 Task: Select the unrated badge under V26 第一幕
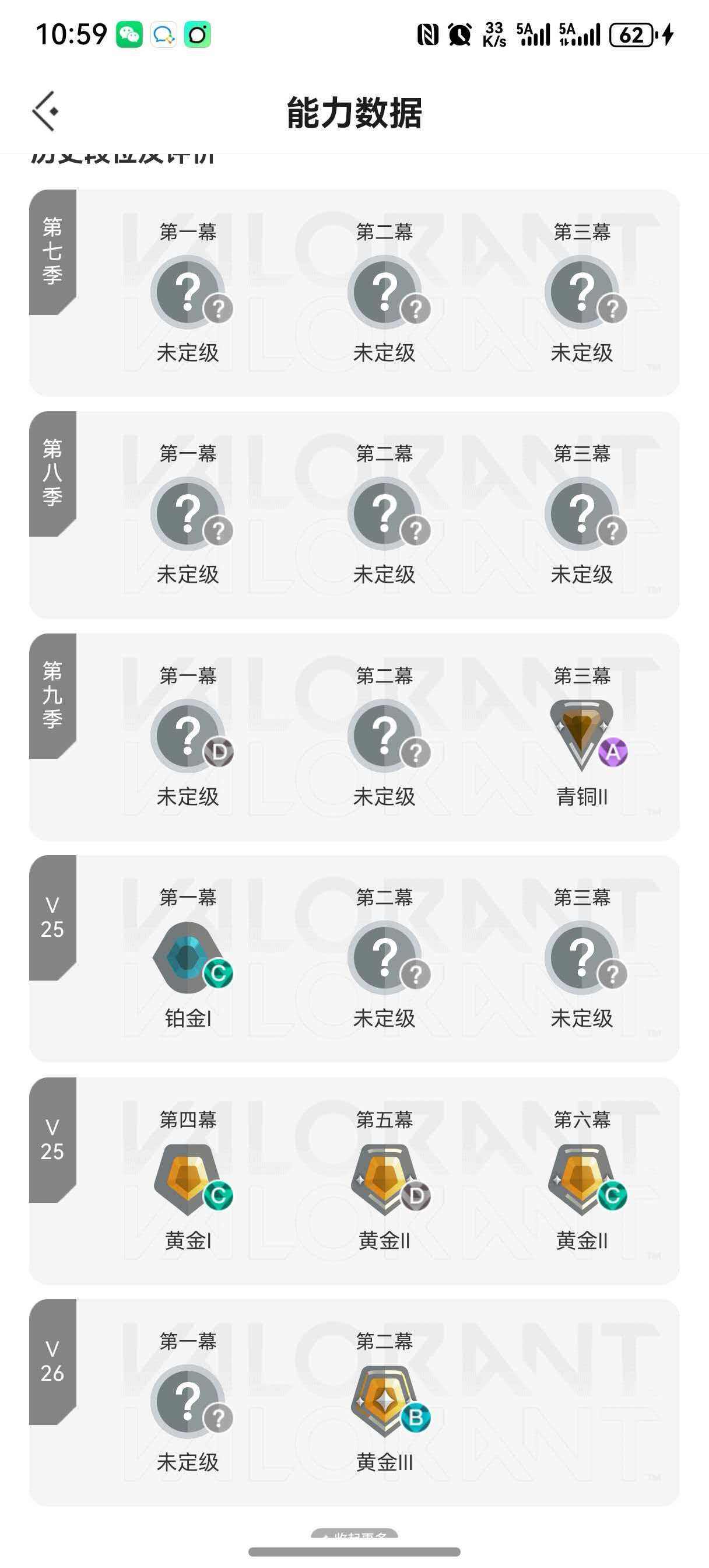(189, 1399)
